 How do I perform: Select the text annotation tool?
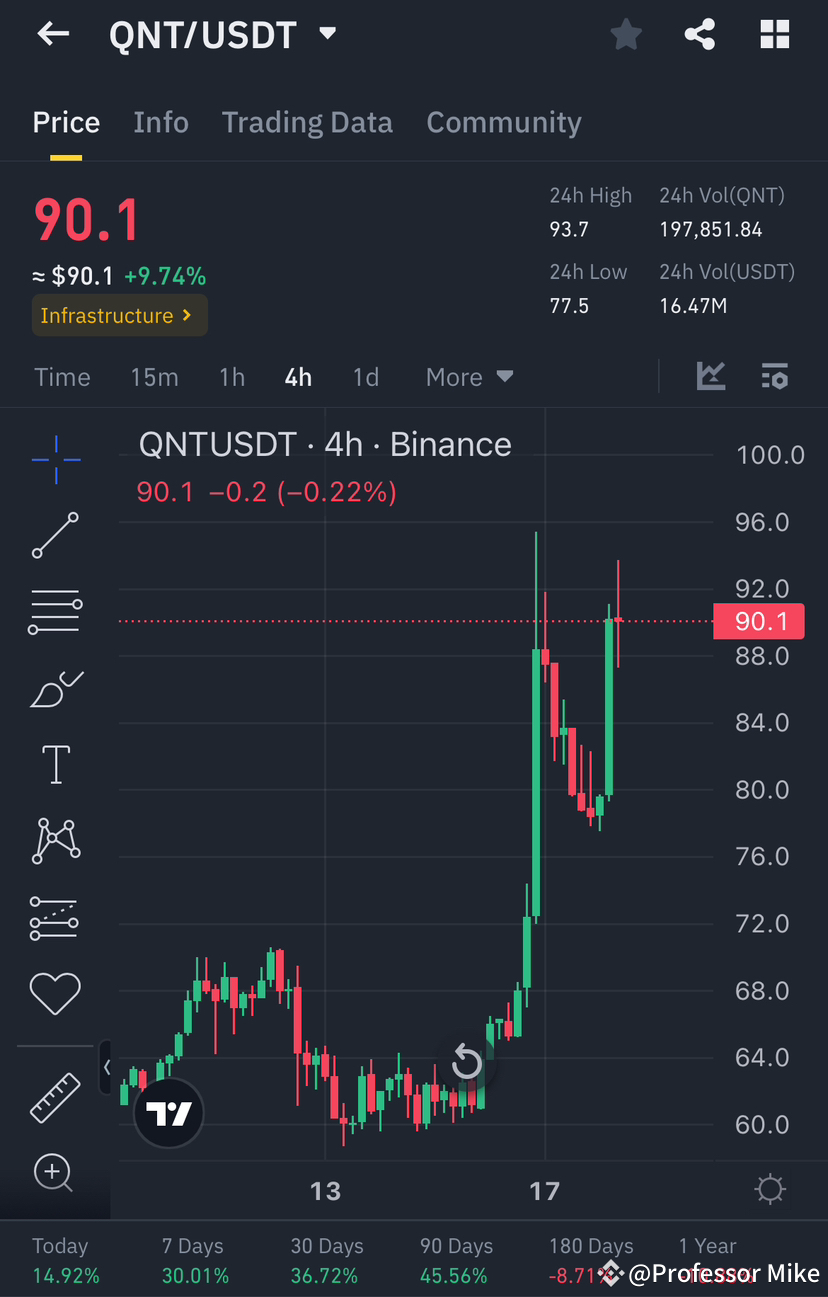tap(55, 763)
